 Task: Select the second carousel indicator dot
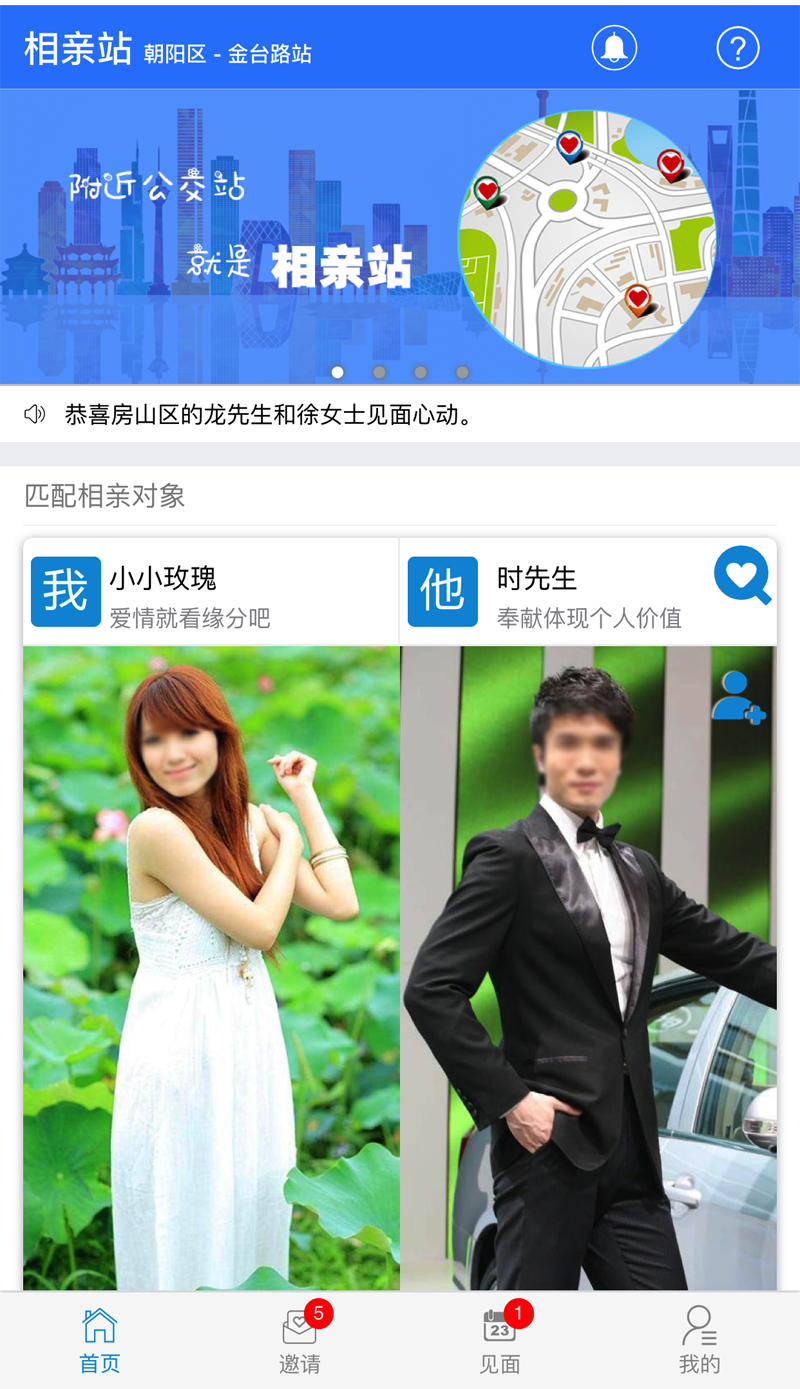[x=379, y=371]
